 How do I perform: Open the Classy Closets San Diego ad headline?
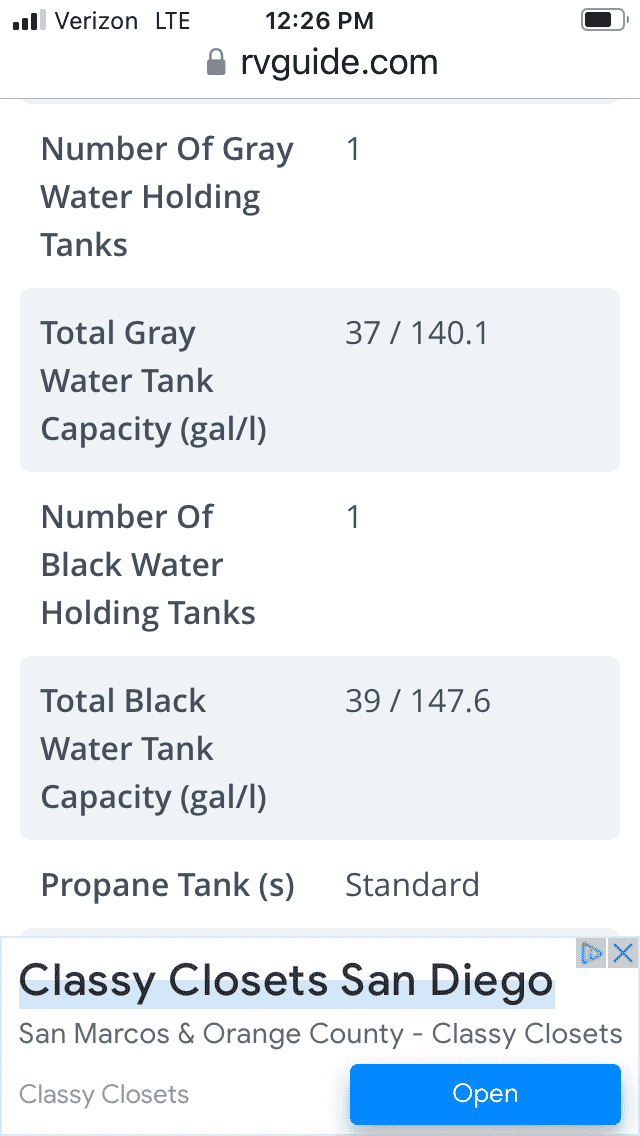(x=286, y=981)
